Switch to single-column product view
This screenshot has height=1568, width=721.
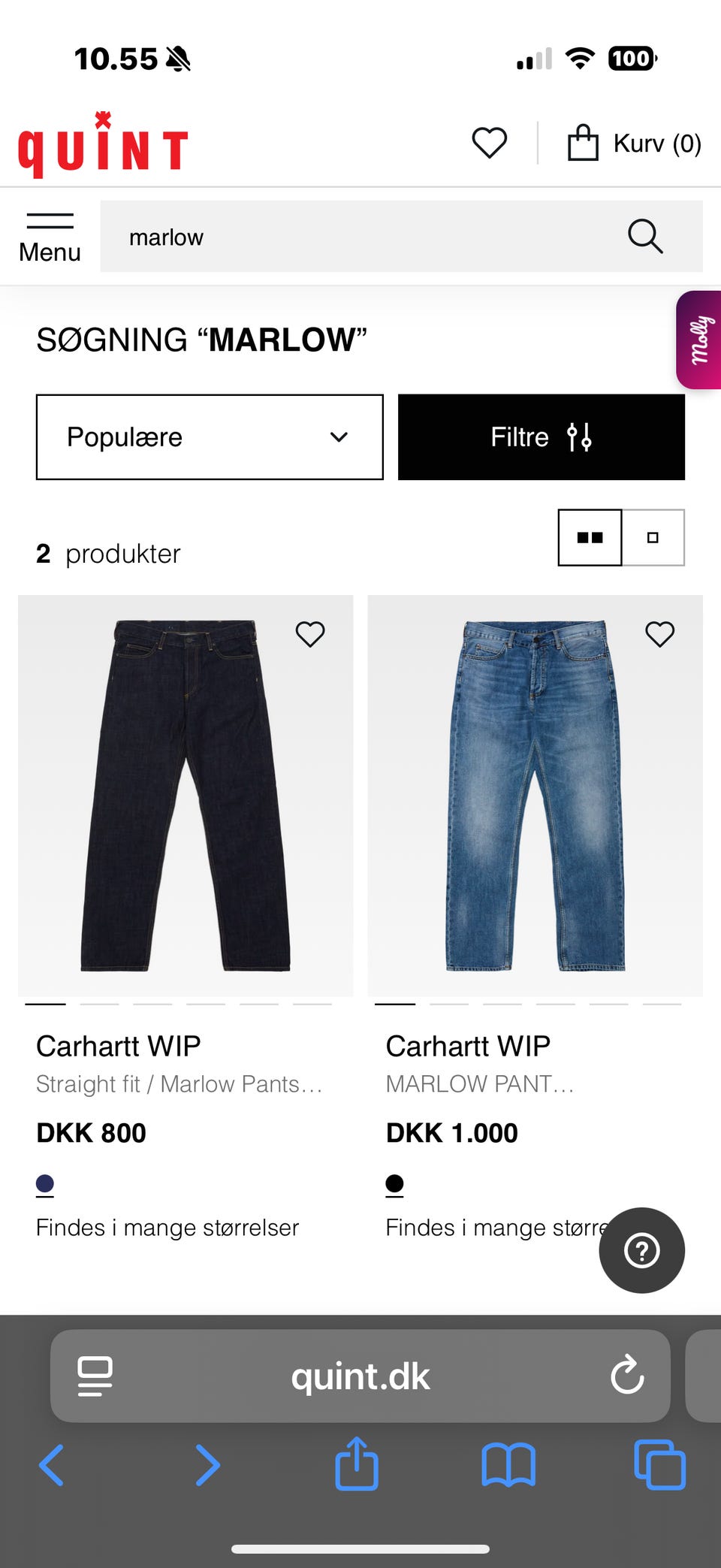653,537
